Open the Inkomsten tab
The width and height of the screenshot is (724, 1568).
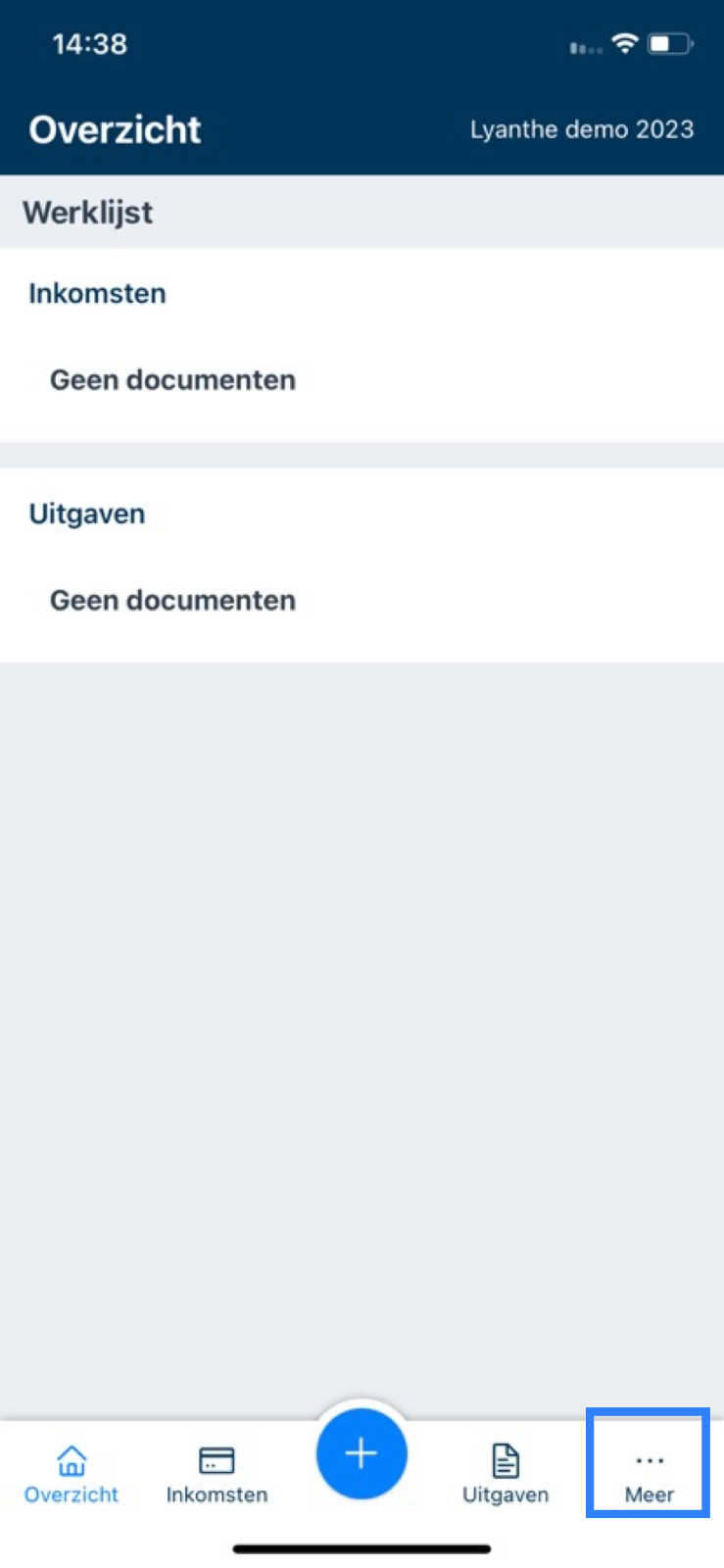pyautogui.click(x=217, y=1473)
